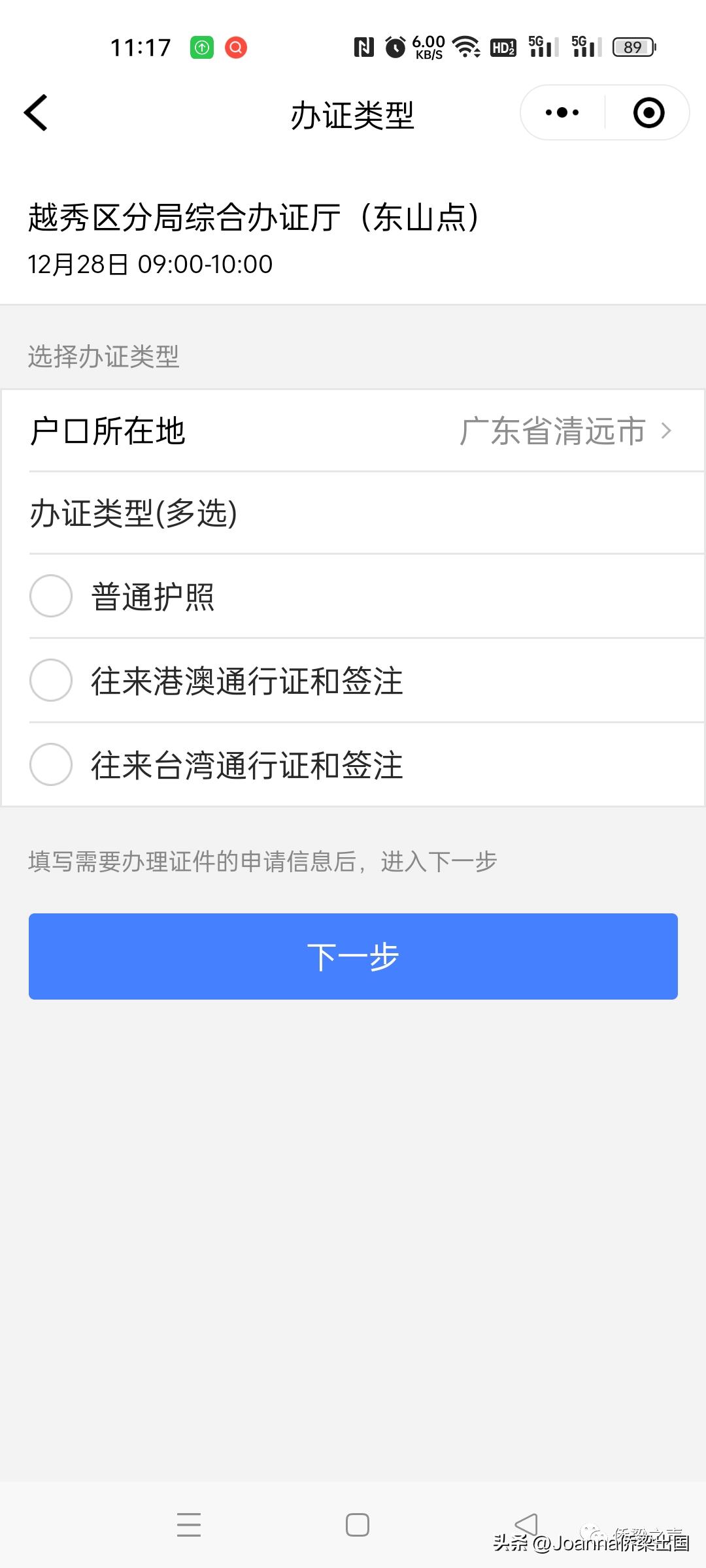Viewport: 706px width, 1568px height.
Task: Open the 广东省清远市 location picker
Action: tap(552, 431)
